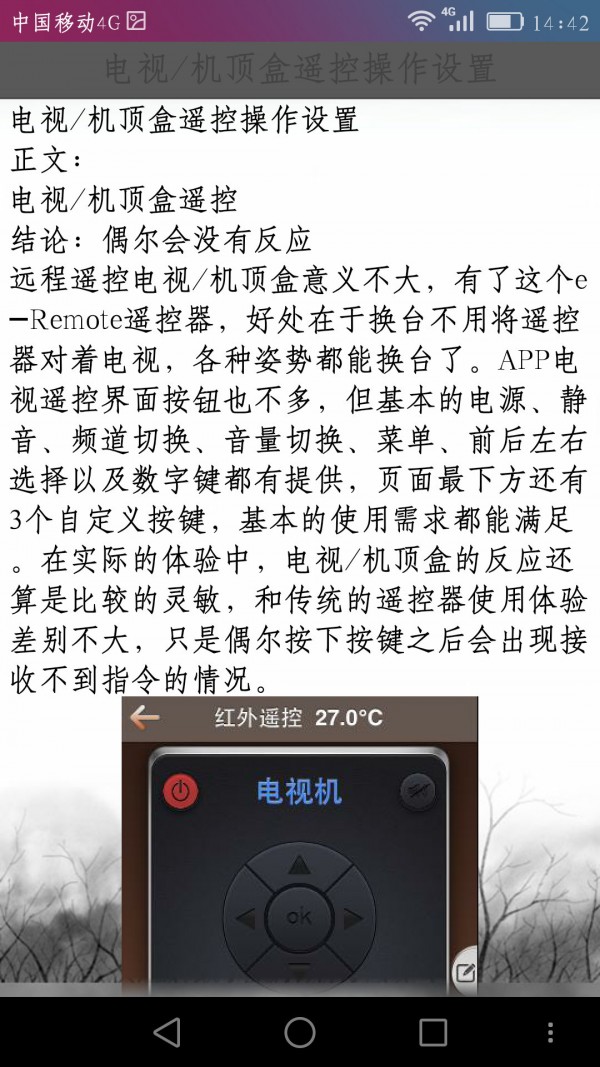The height and width of the screenshot is (1067, 600).
Task: Open the navigation bar's three-dot menu
Action: click(x=550, y=1032)
